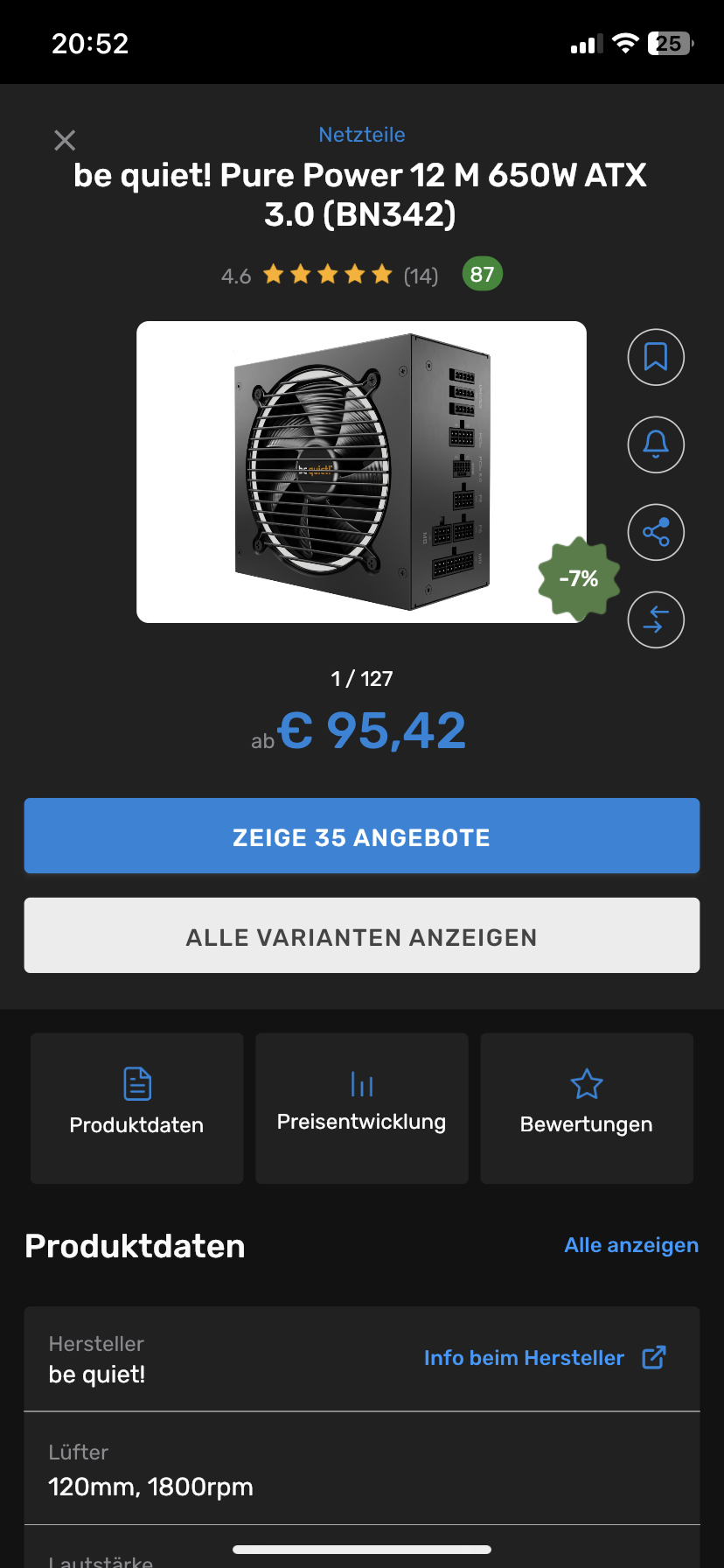Tap the external link icon beside Info beim Hersteller

(x=653, y=1357)
